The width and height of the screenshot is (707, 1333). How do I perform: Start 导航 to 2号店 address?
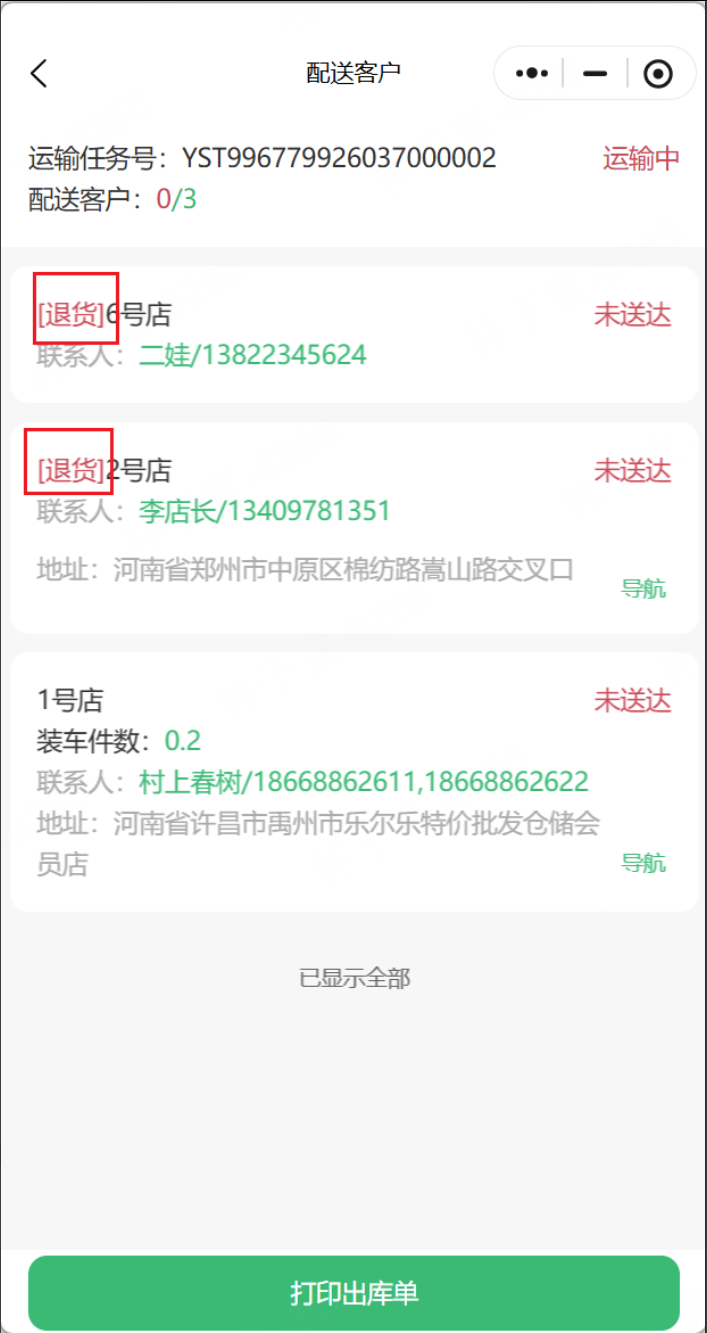pyautogui.click(x=643, y=589)
